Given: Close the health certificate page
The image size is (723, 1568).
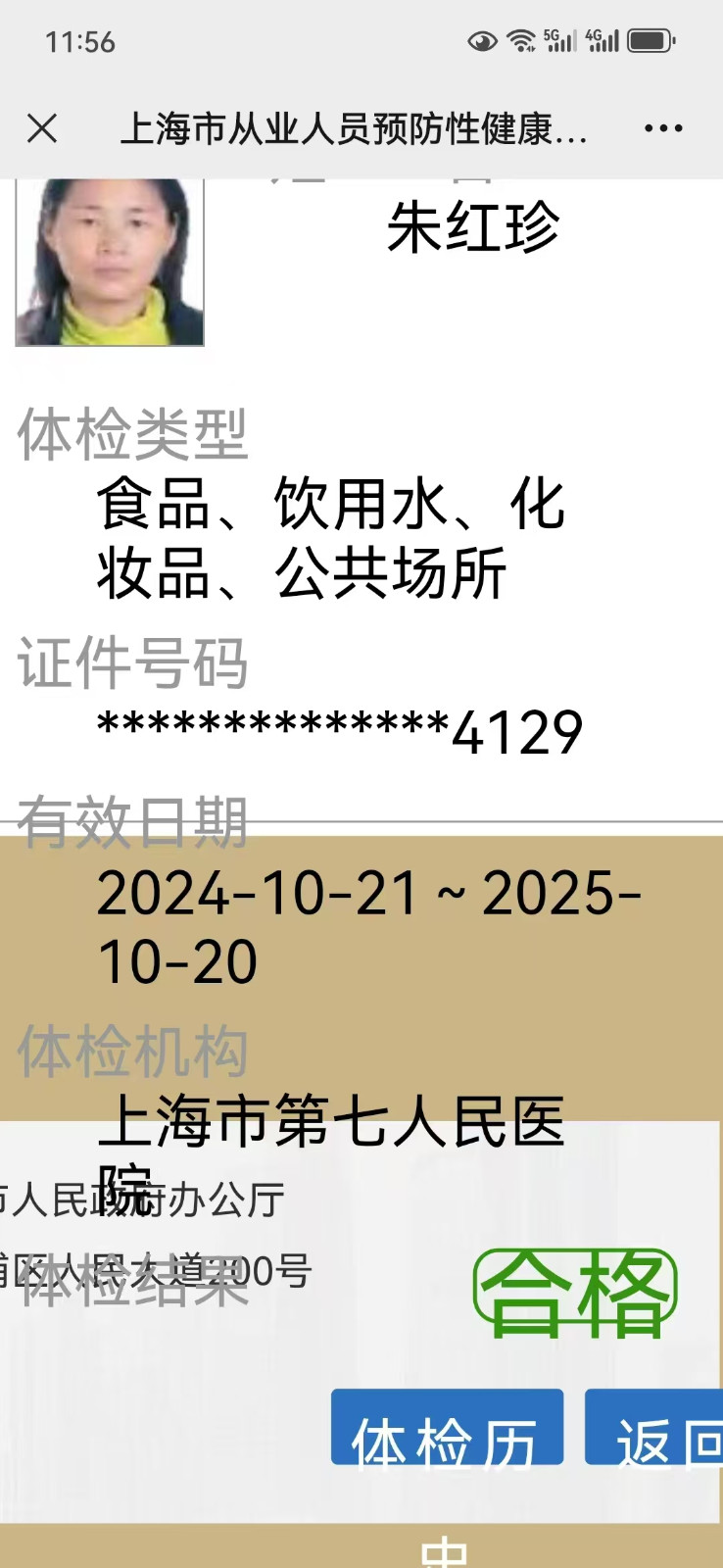Looking at the screenshot, I should coord(42,128).
